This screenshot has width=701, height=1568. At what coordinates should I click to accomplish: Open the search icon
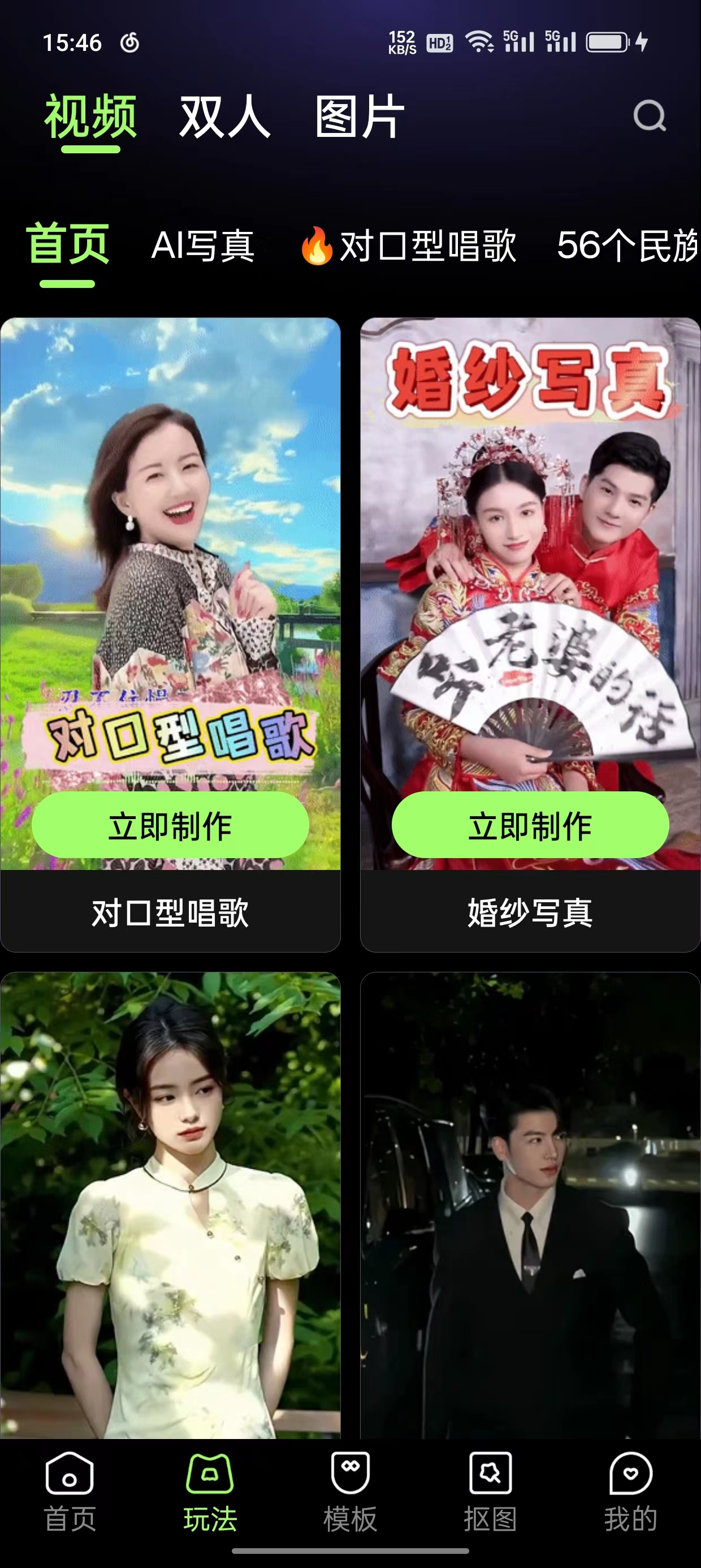click(x=650, y=115)
